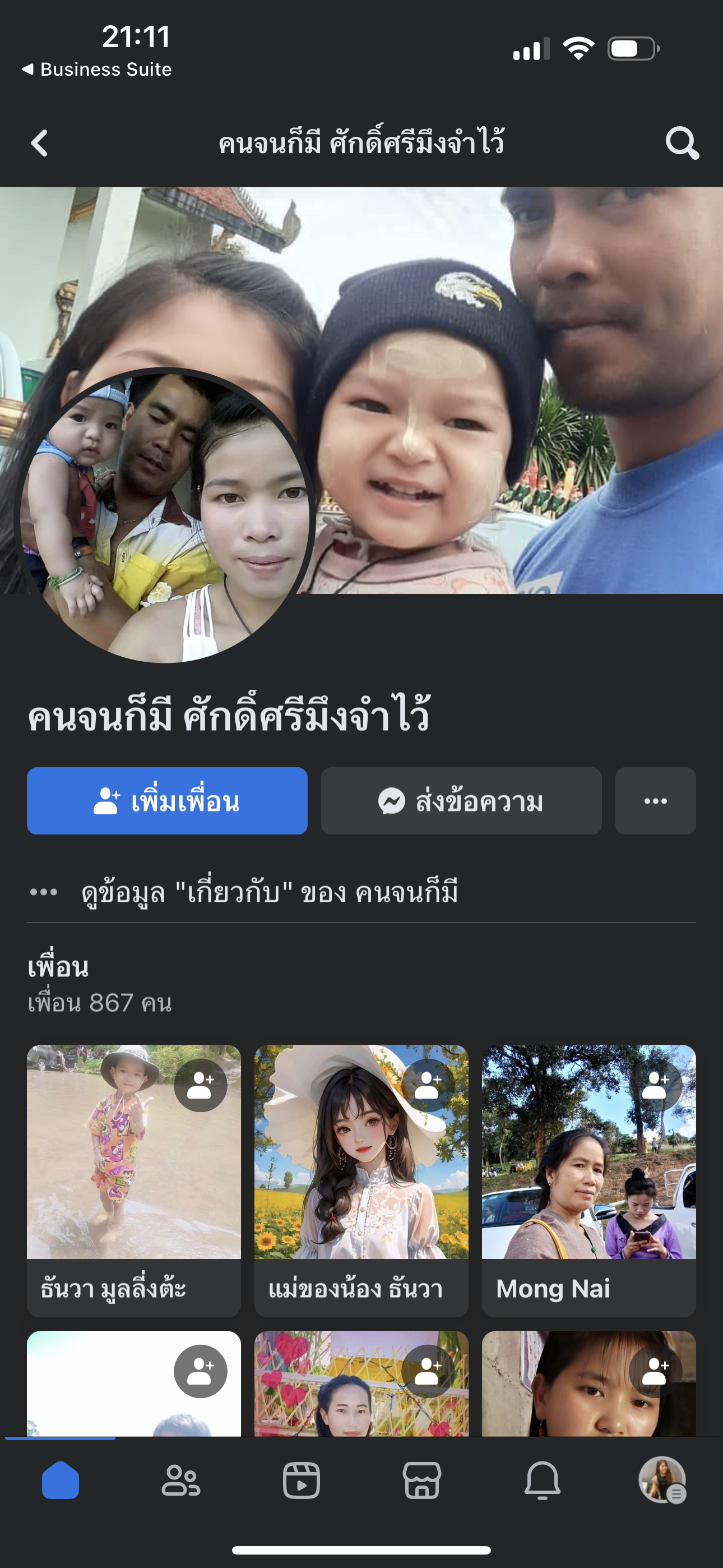723x1568 pixels.
Task: Open search on this profile
Action: [682, 144]
